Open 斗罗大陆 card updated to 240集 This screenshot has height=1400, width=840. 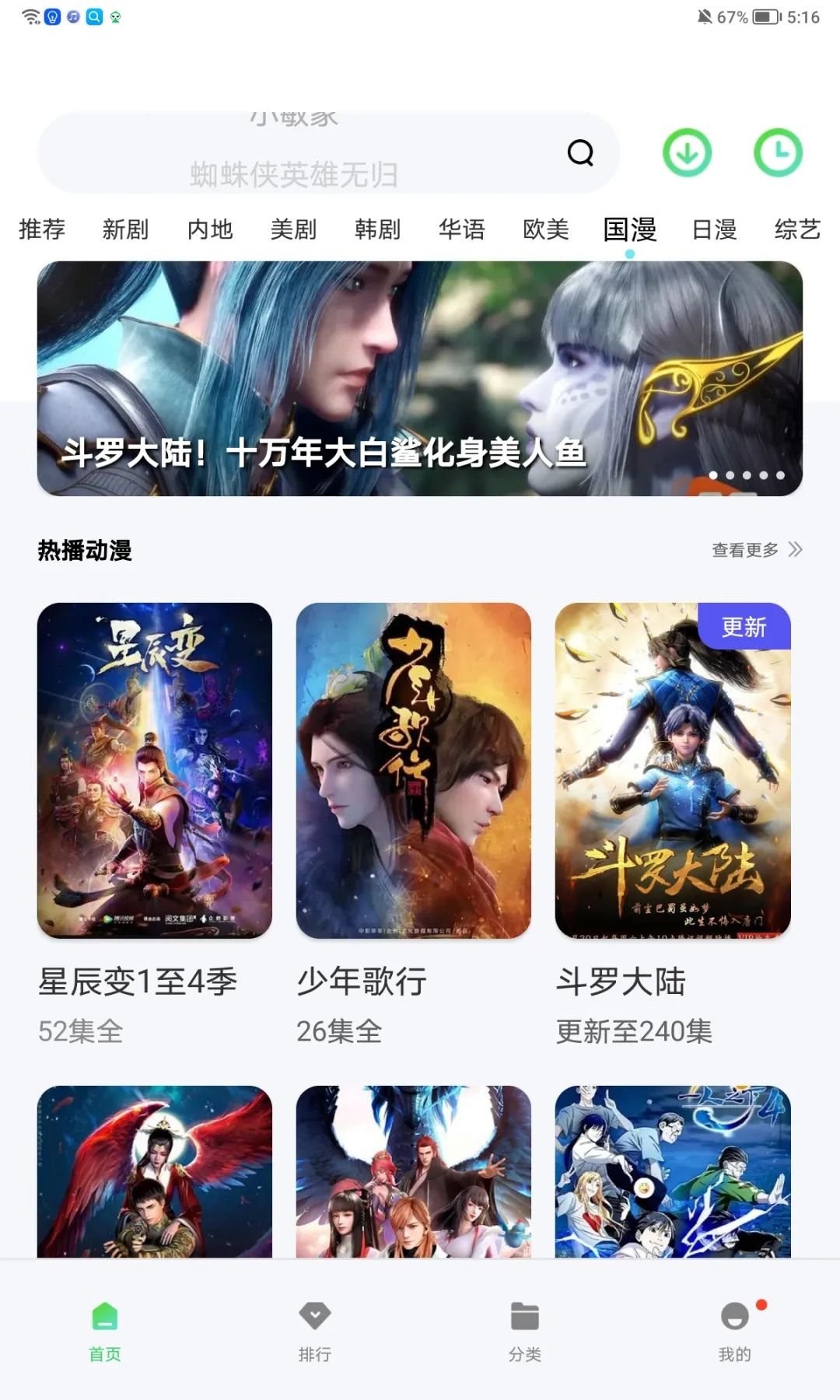(673, 770)
